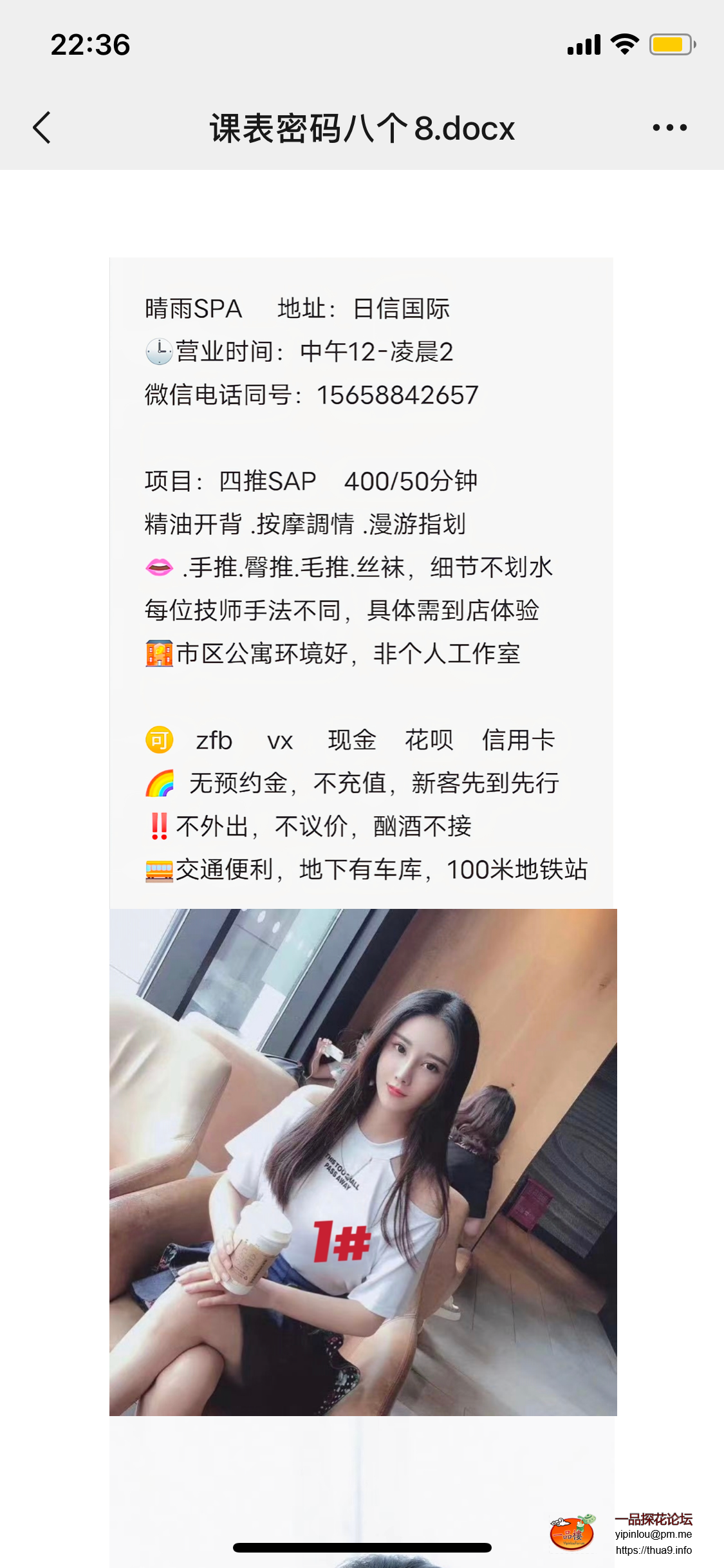The image size is (724, 1568).
Task: Tap the lips emoji in the project description
Action: tap(159, 566)
